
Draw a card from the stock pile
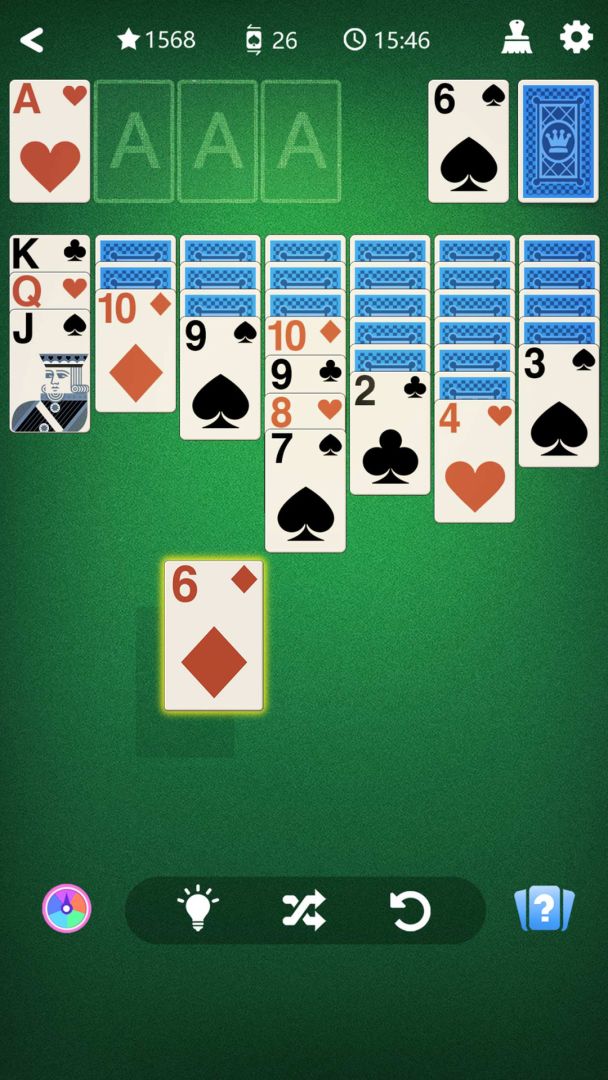pos(558,141)
